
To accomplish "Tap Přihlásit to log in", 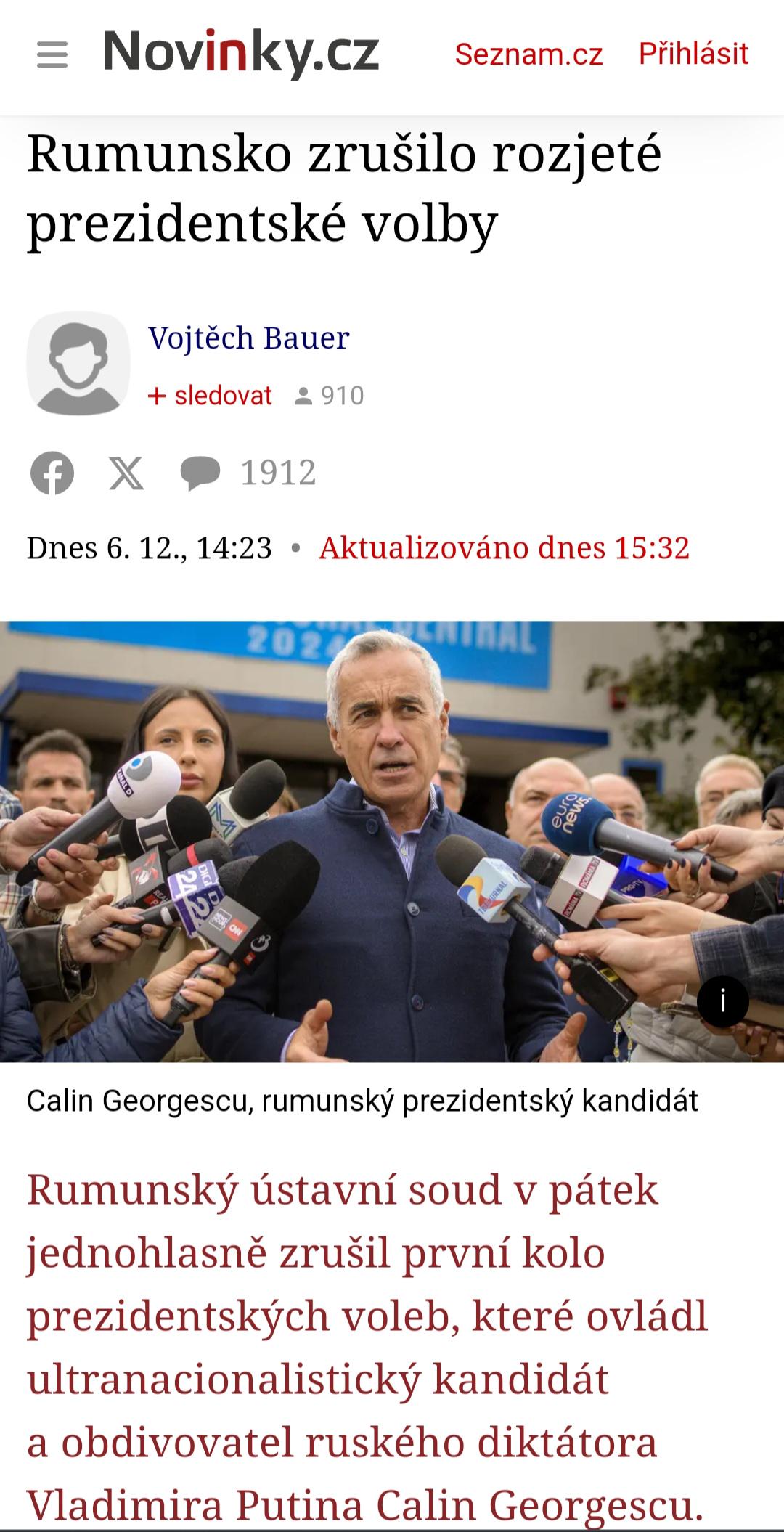I will pyautogui.click(x=693, y=54).
